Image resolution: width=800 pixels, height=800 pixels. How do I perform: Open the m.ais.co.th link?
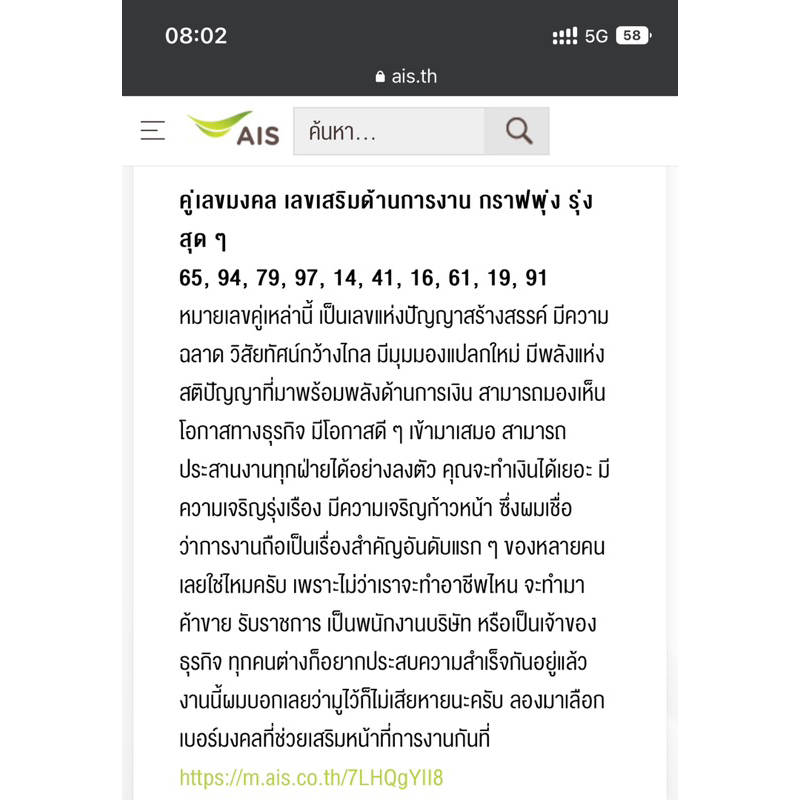point(311,777)
